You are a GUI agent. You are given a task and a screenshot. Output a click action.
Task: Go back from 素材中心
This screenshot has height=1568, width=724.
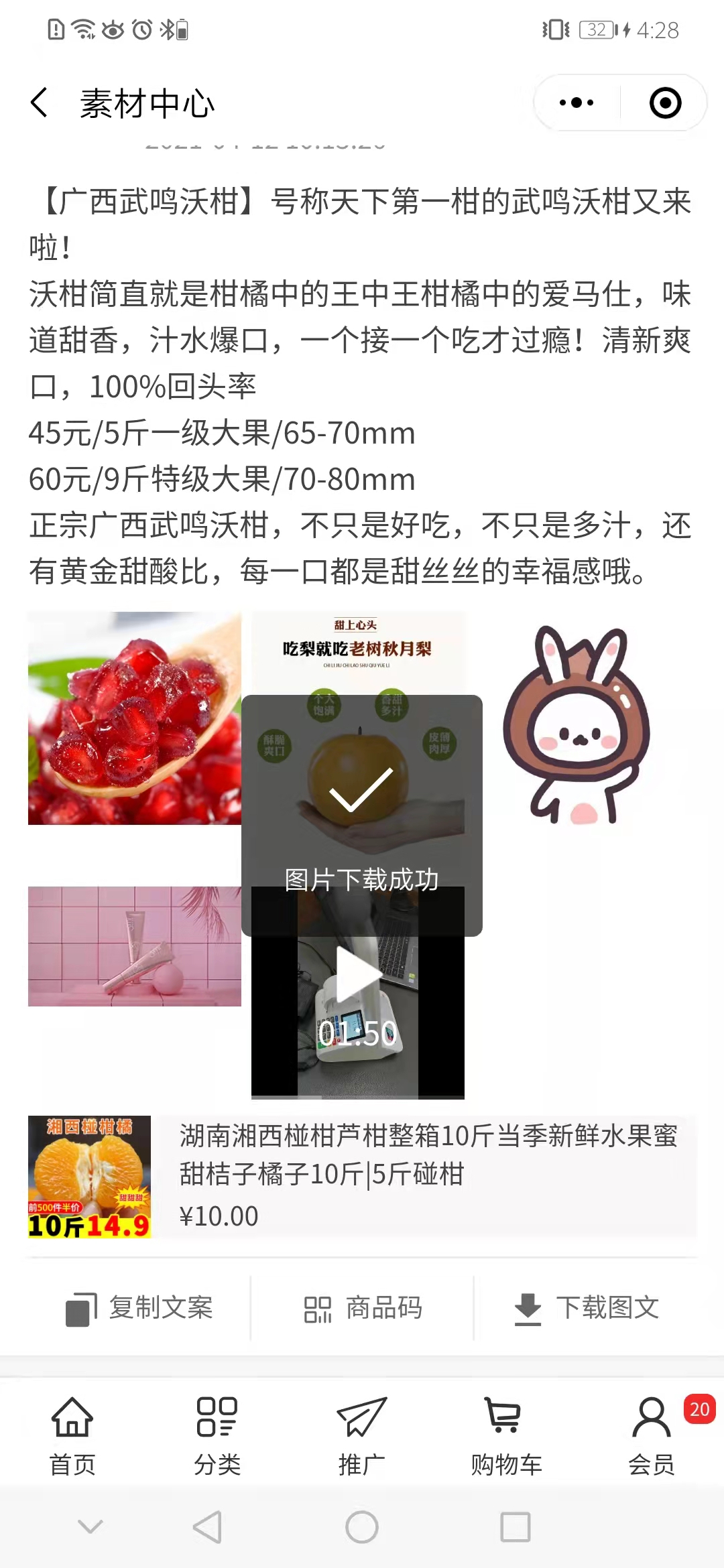coord(40,103)
